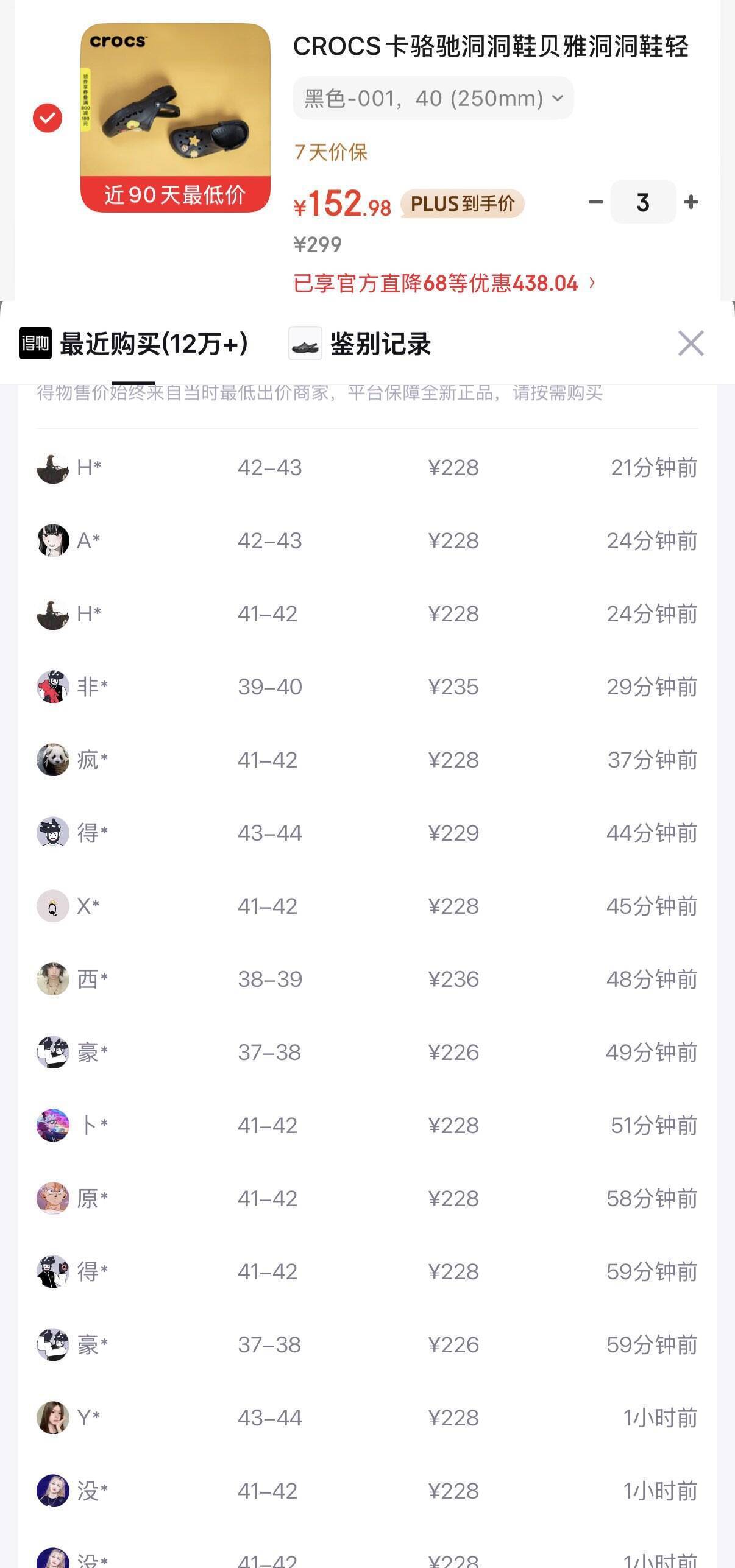Open the 黑色-001, 40 (250mm) variant dropdown
Viewport: 735px width, 1568px height.
[x=433, y=98]
